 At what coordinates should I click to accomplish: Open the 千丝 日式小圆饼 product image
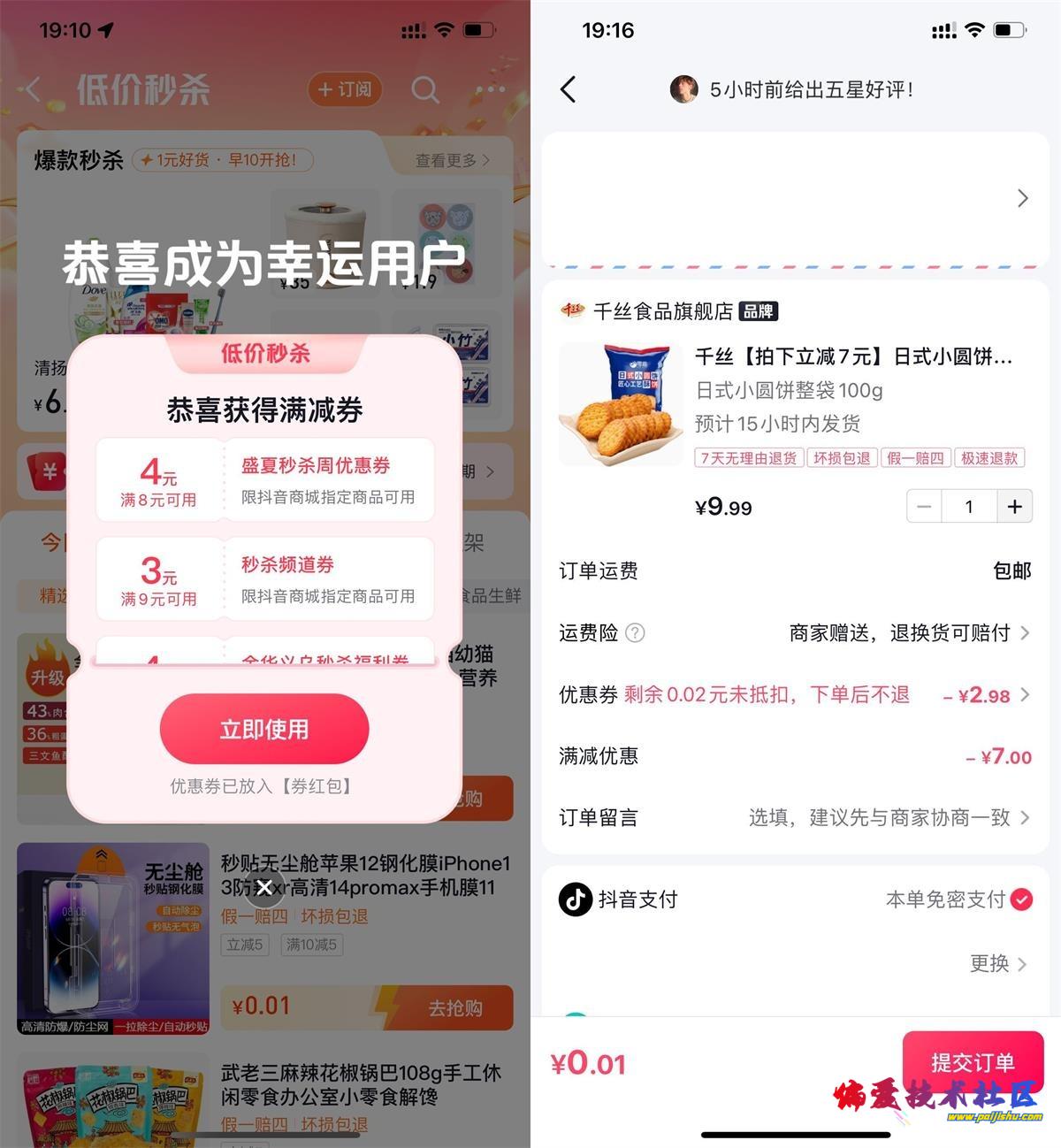(x=621, y=404)
